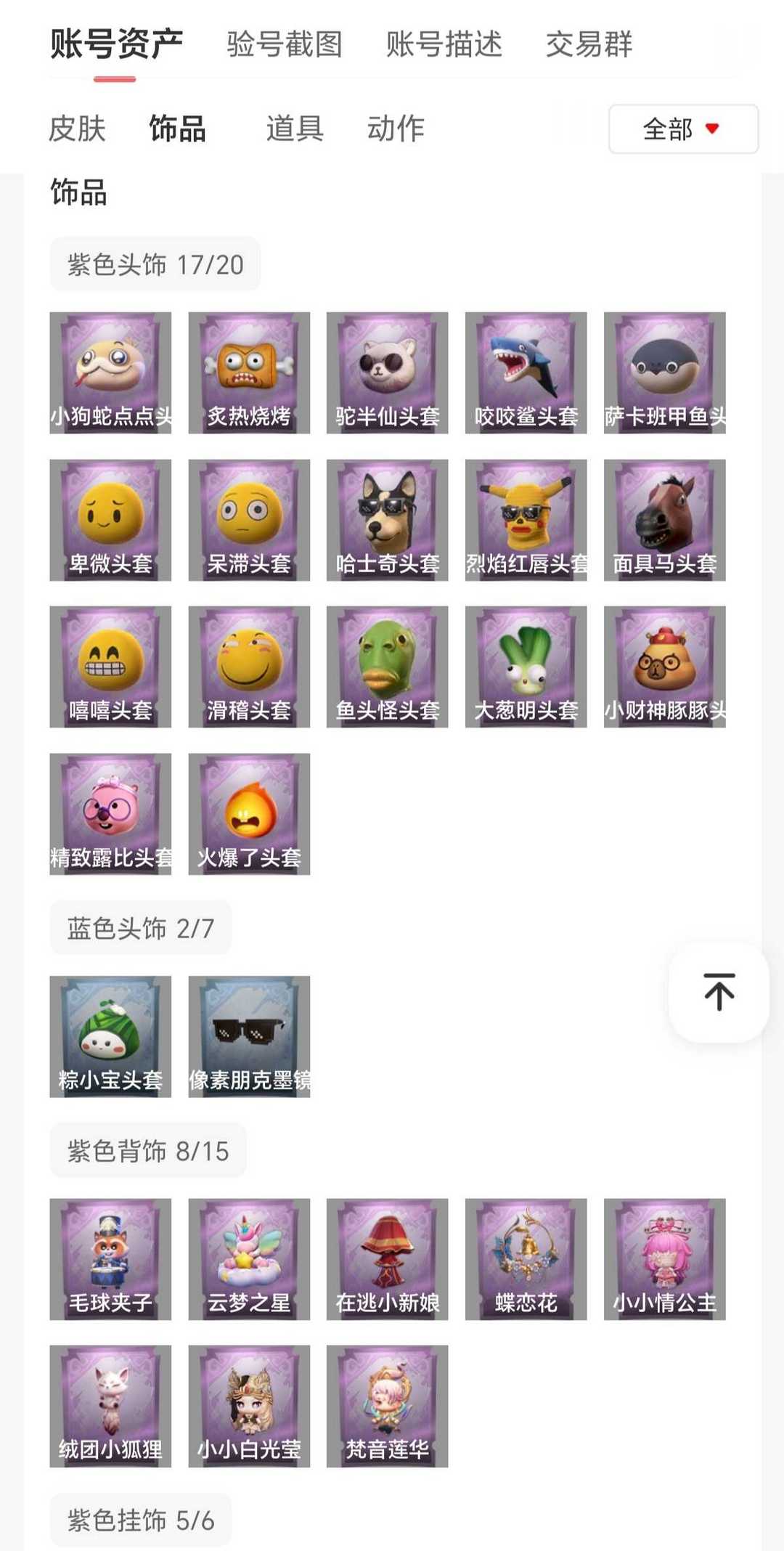This screenshot has width=784, height=1551.
Task: Select the 皮肤 category
Action: pos(77,129)
